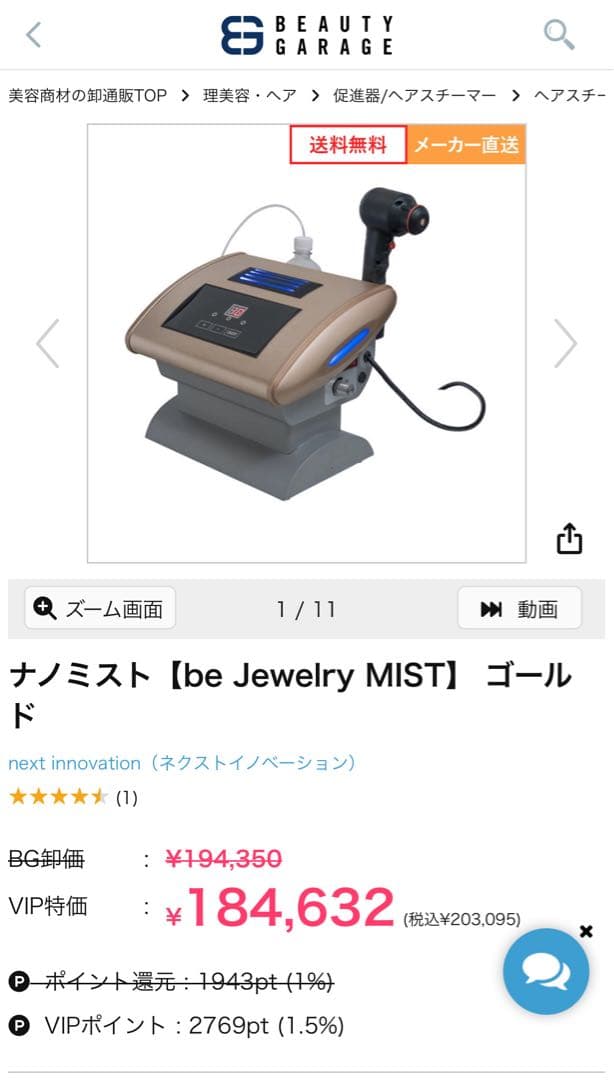Jump to the 動画 video
The height and width of the screenshot is (1080, 614).
[x=519, y=608]
